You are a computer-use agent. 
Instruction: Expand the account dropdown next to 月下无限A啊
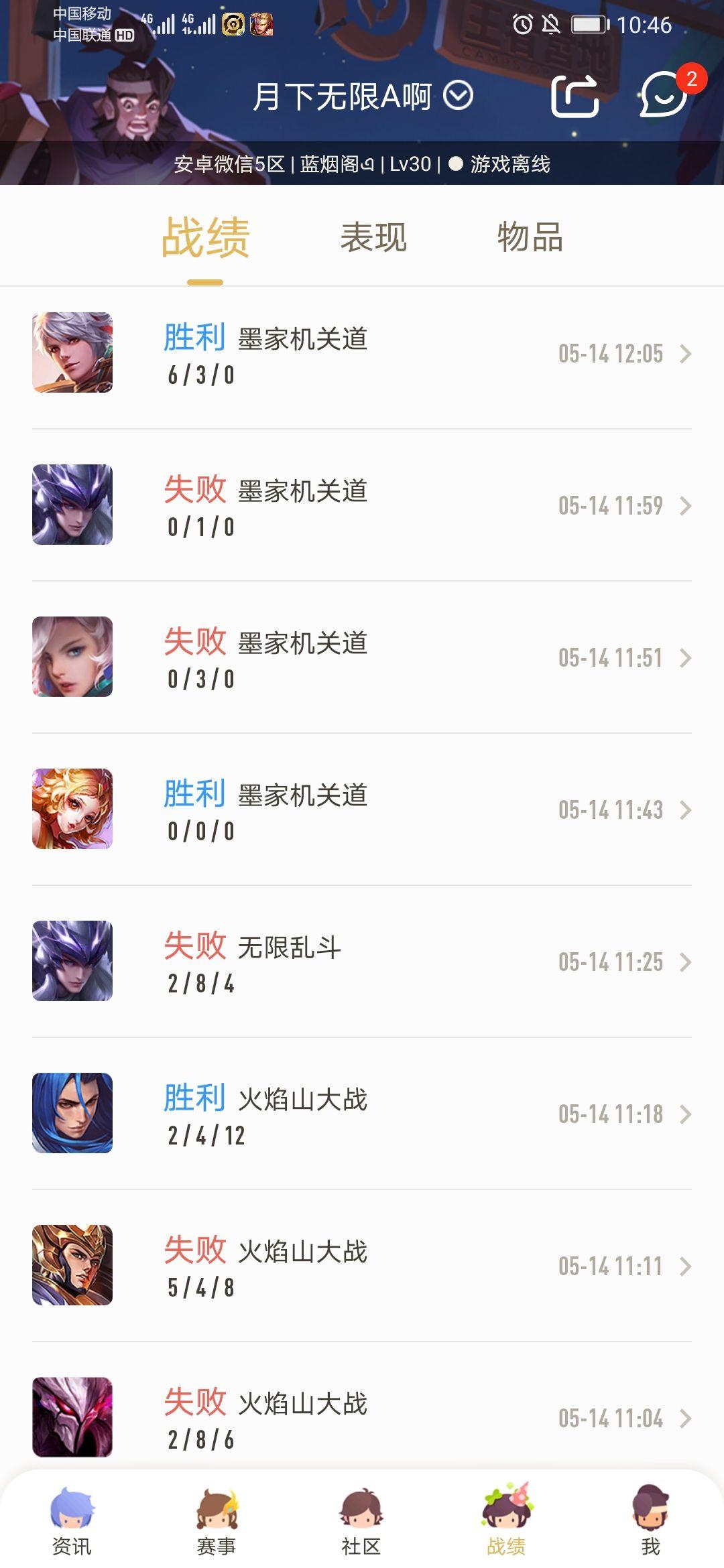click(459, 96)
